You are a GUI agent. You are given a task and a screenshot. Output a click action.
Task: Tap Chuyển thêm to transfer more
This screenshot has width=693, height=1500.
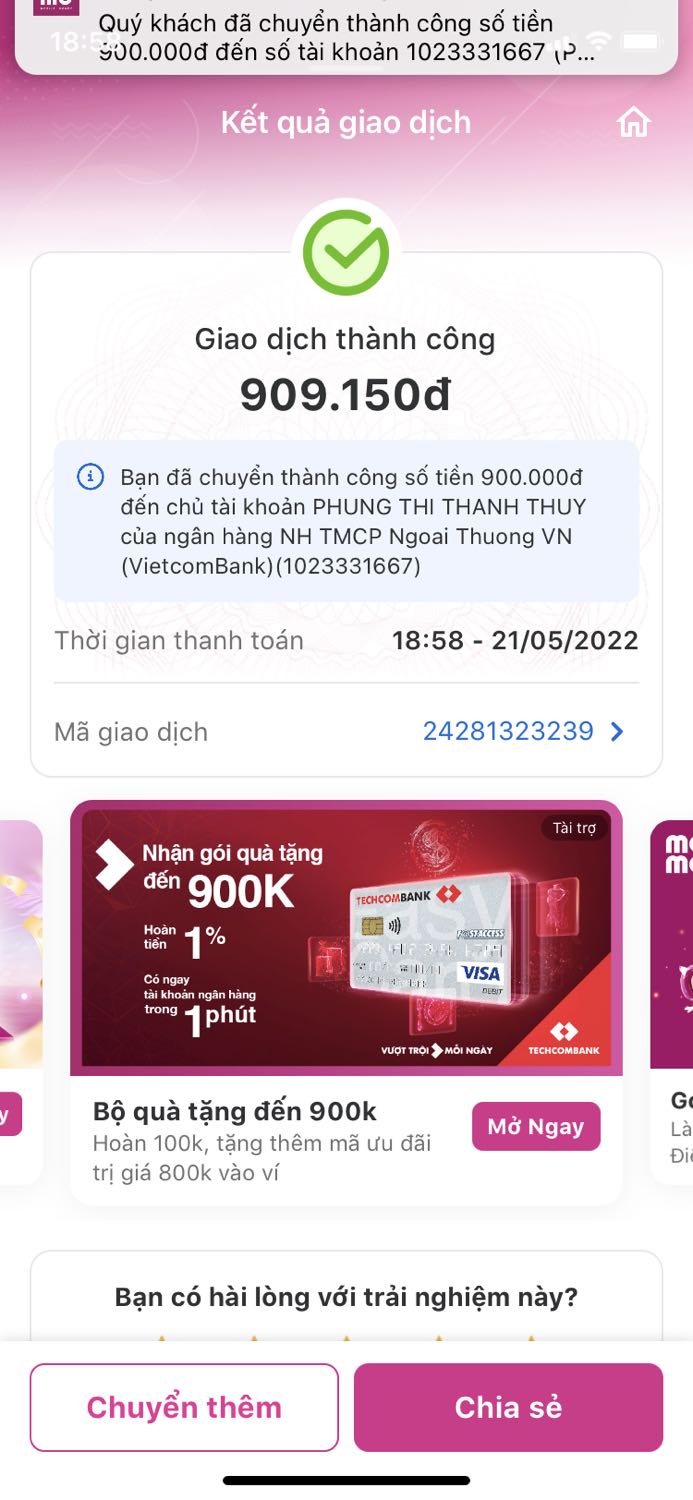[184, 1407]
